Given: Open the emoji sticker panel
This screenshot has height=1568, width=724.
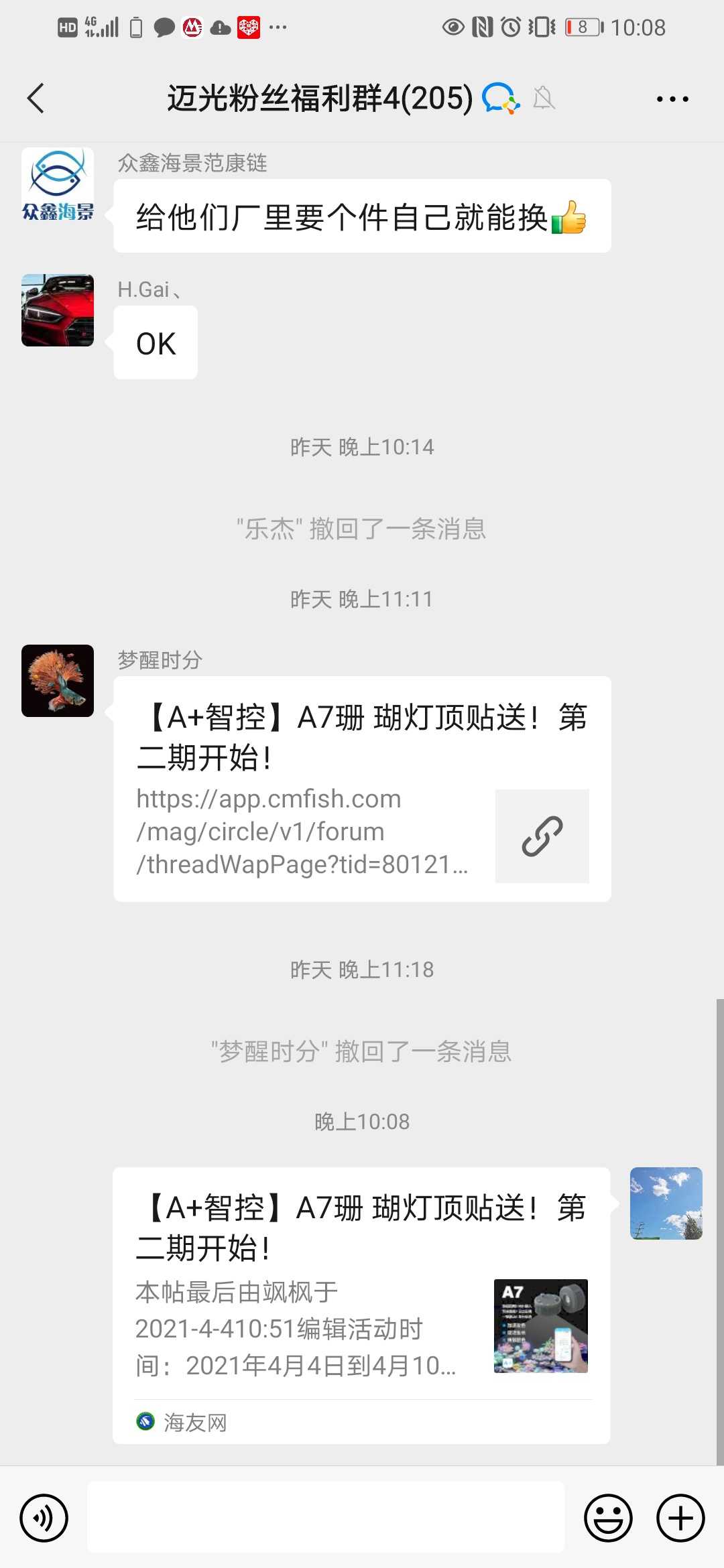Looking at the screenshot, I should [x=608, y=1518].
